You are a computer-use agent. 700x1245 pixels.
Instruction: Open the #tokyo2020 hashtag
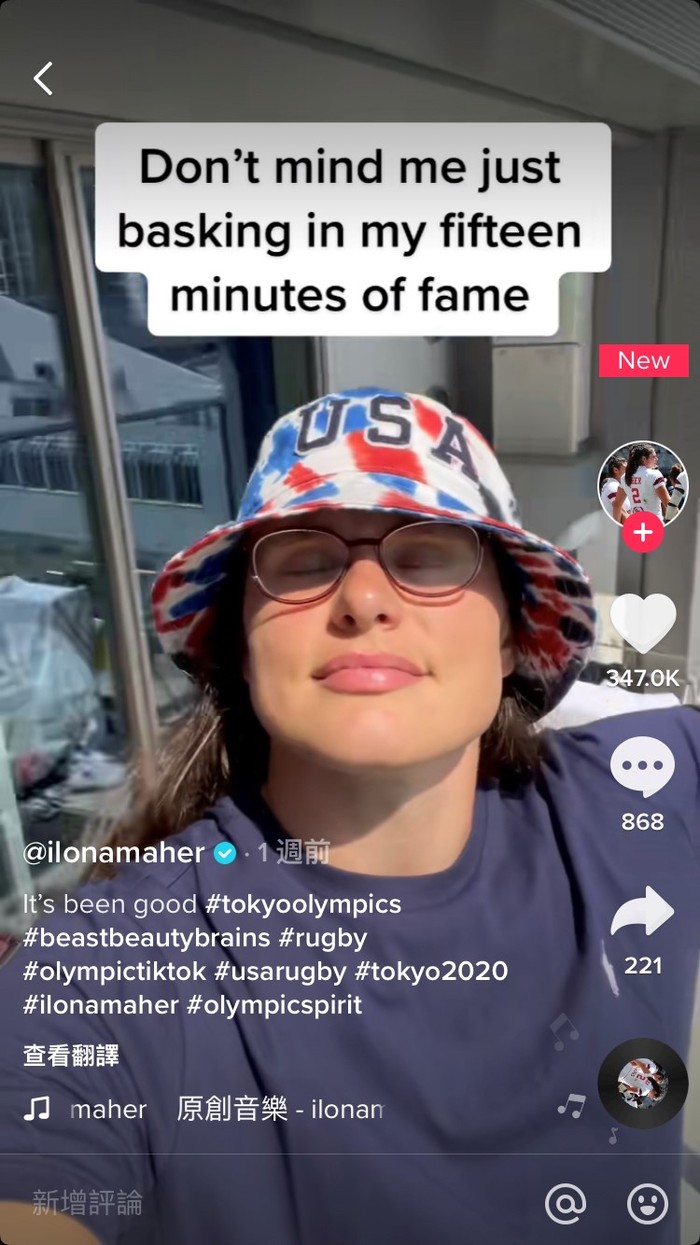(x=431, y=971)
